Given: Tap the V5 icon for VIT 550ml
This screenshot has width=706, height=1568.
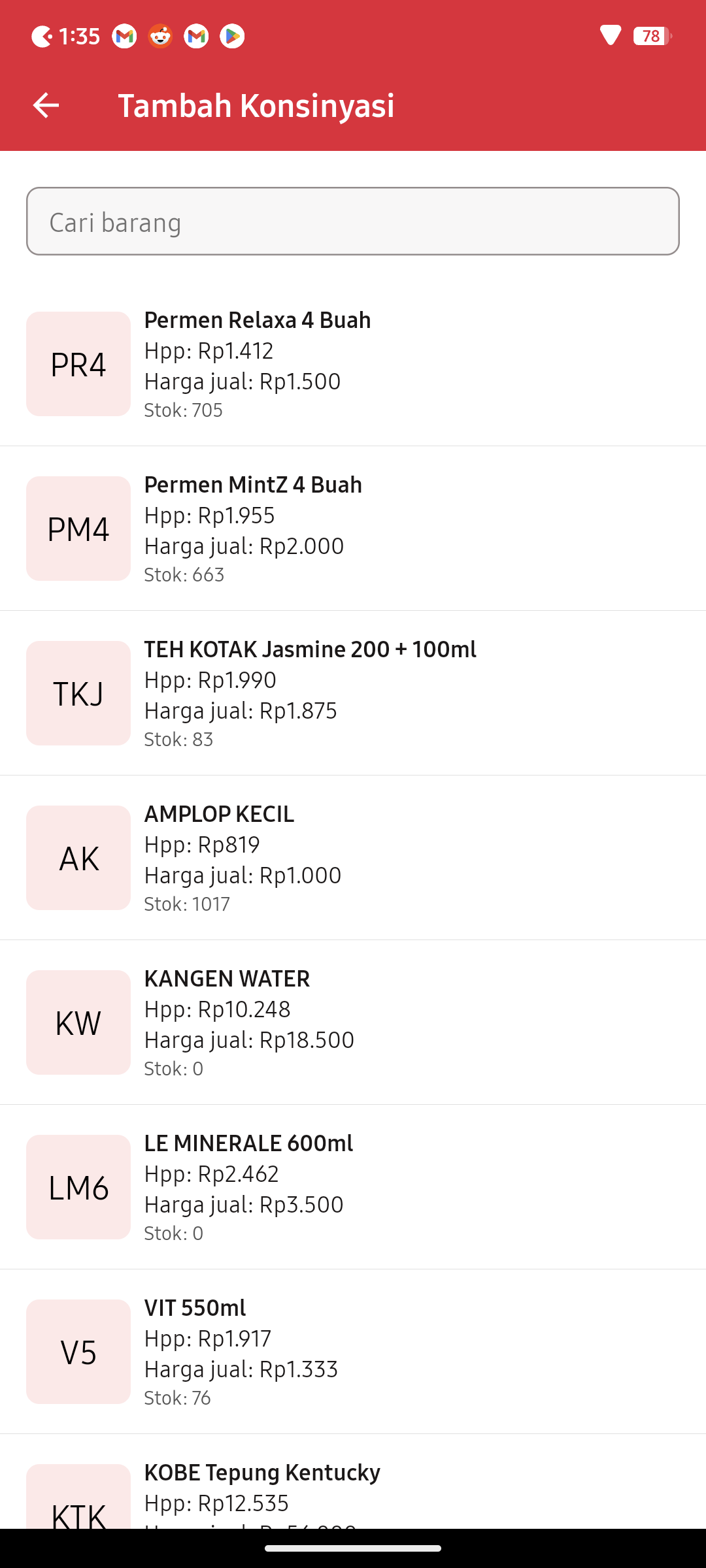Looking at the screenshot, I should [x=77, y=1352].
